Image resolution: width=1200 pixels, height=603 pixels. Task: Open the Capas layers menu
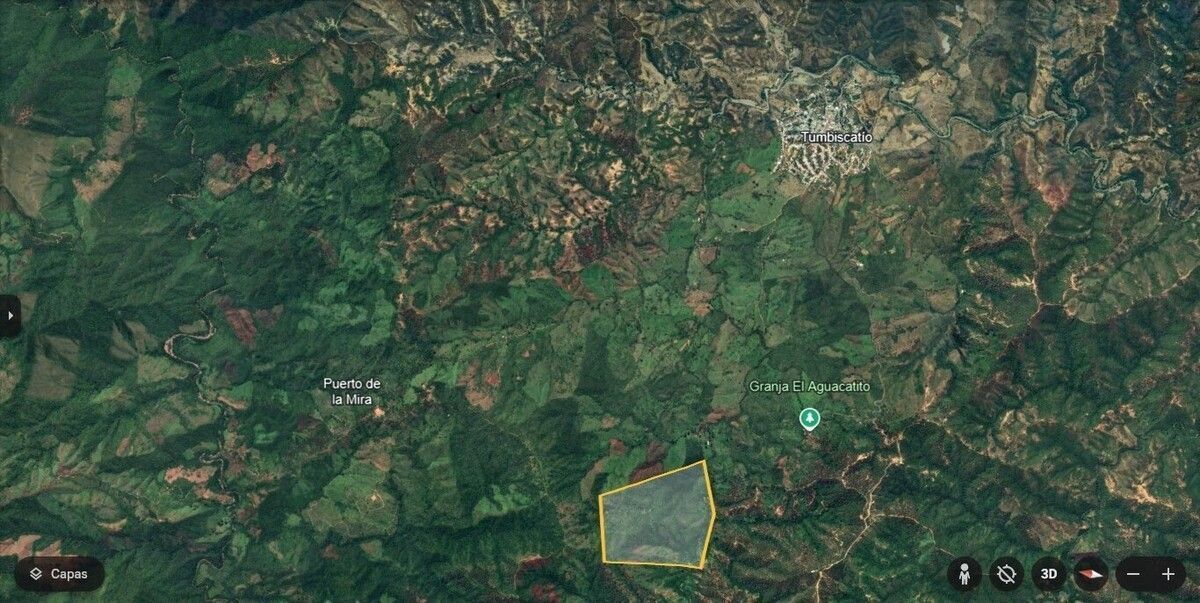tap(59, 574)
